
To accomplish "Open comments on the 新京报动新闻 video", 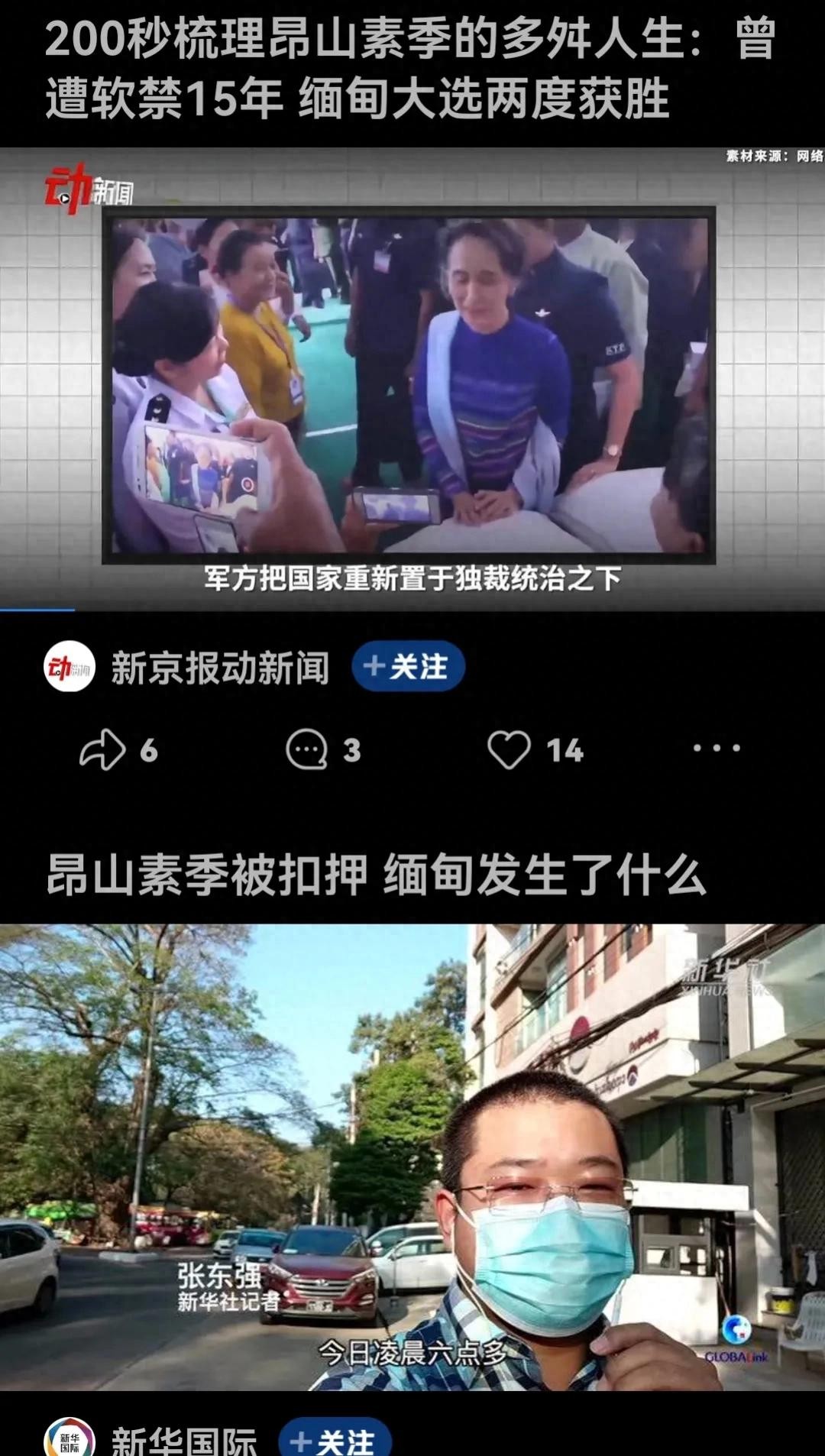I will [x=307, y=749].
